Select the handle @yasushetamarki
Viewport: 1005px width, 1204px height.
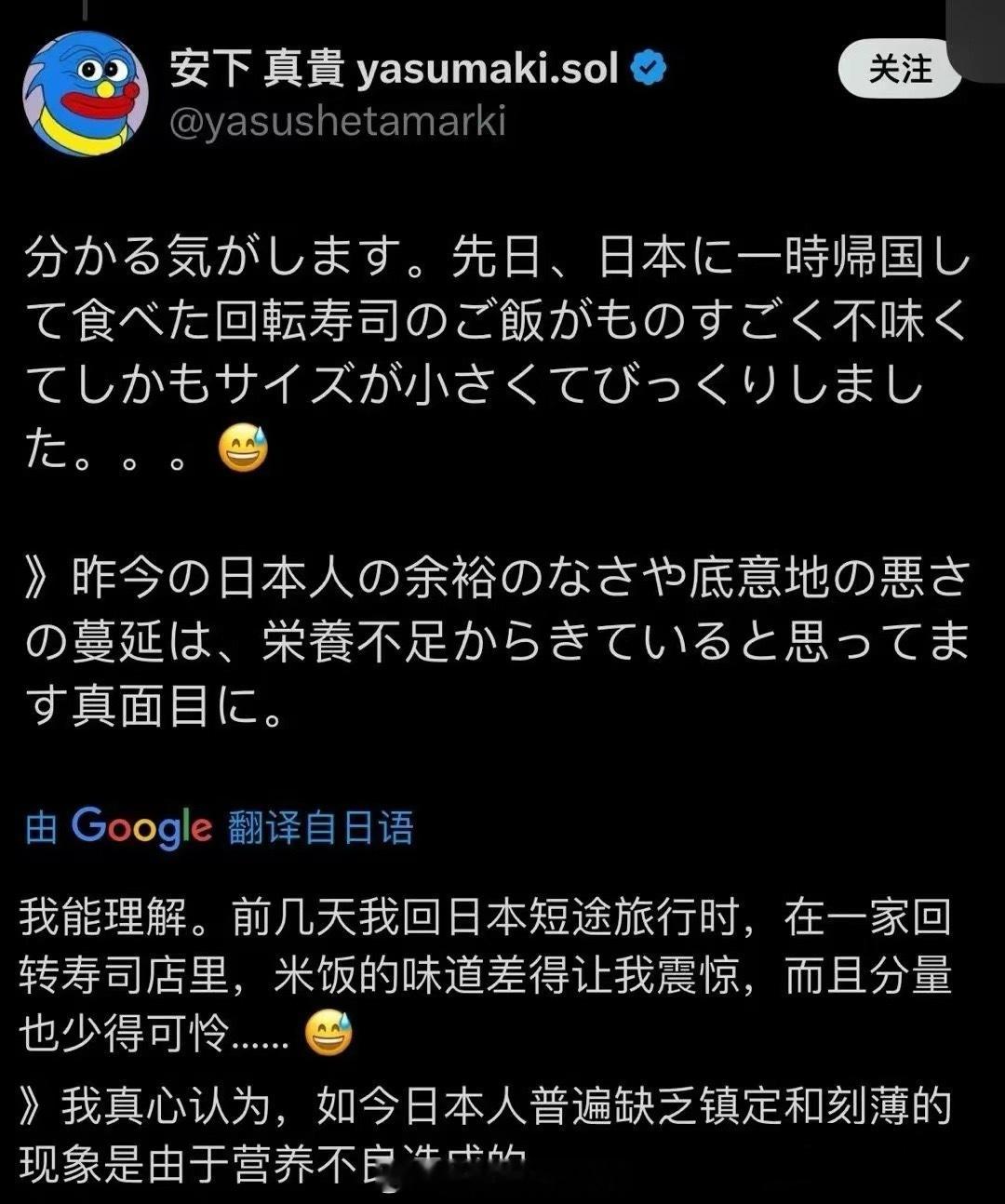(x=339, y=119)
